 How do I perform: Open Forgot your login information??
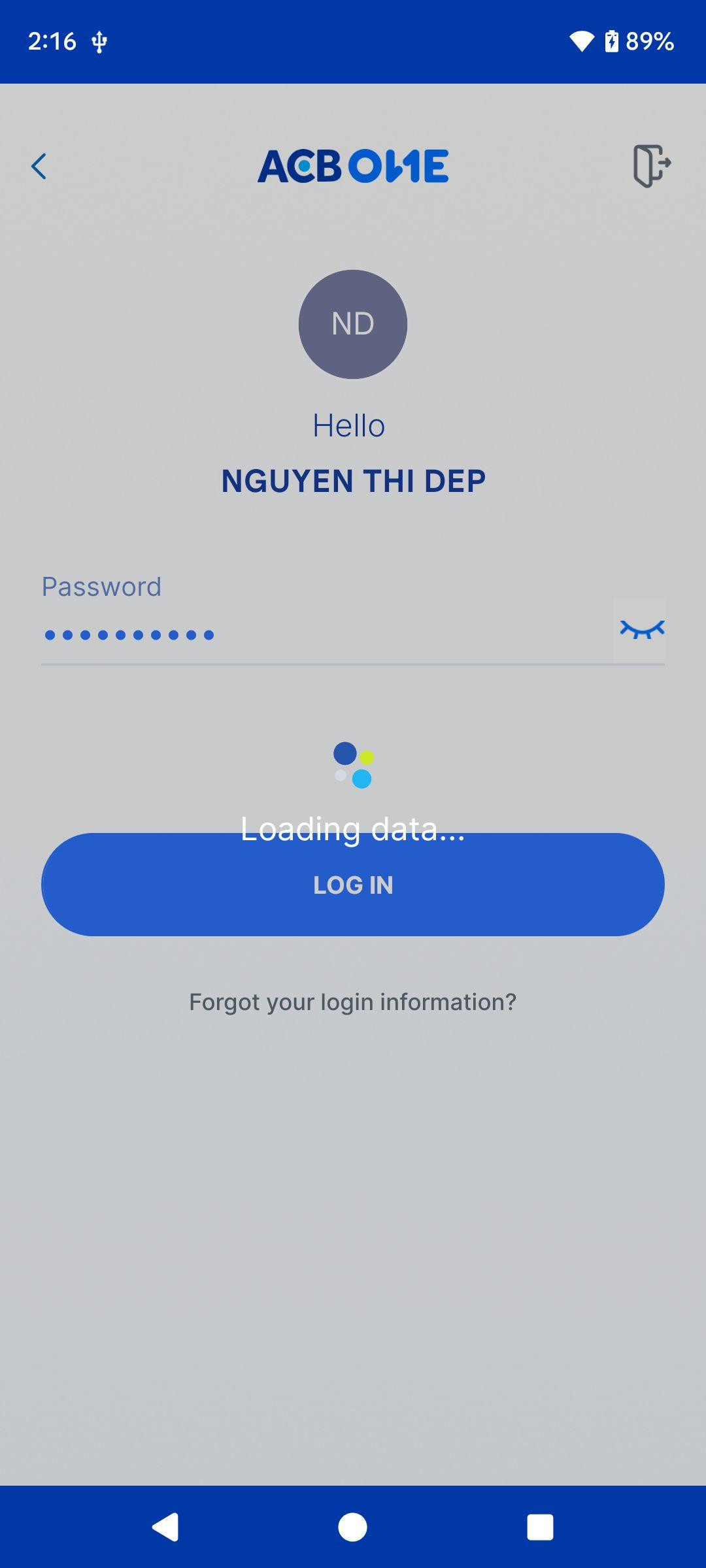click(x=353, y=1002)
